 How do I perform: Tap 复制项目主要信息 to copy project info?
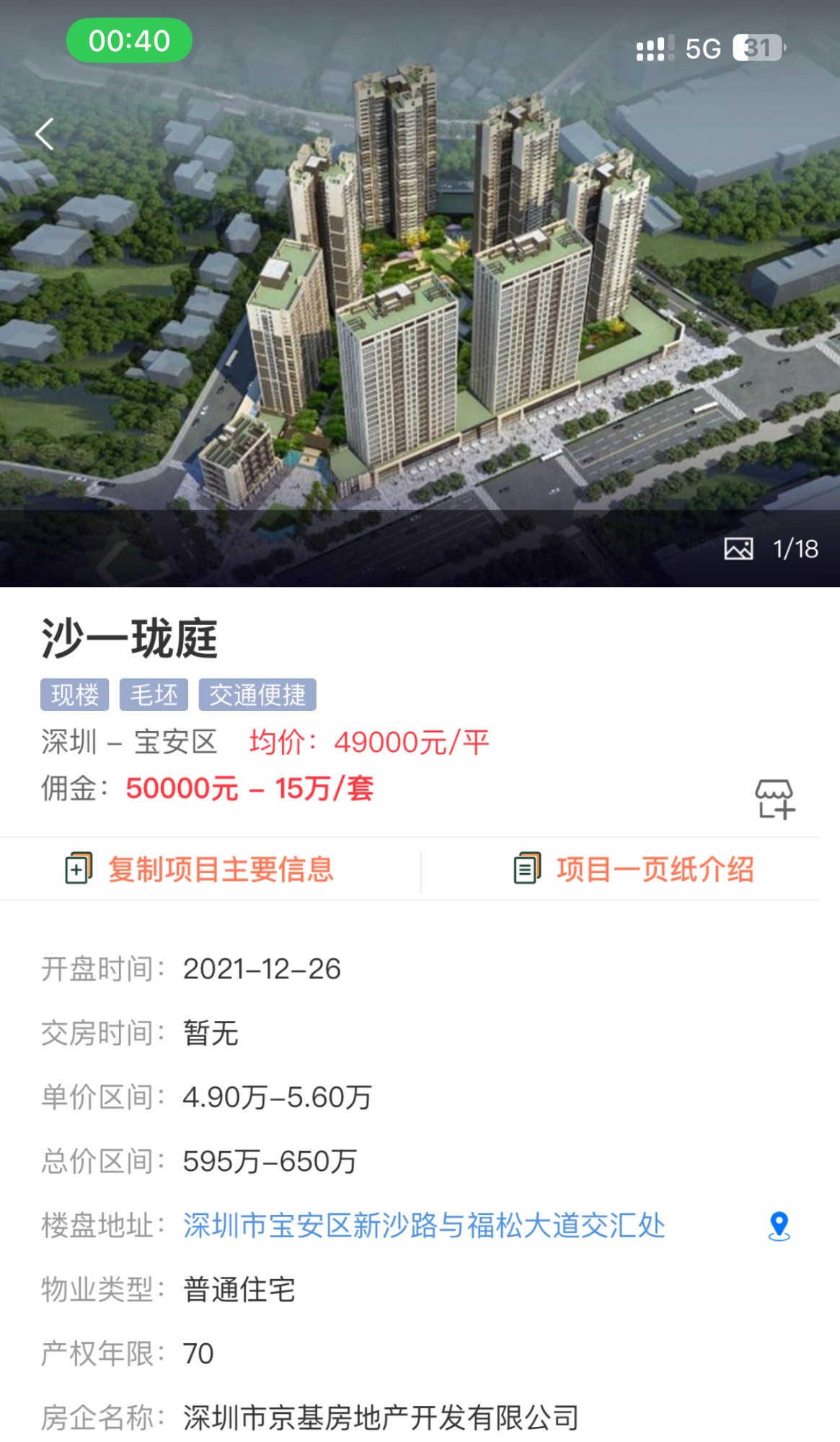click(x=200, y=870)
